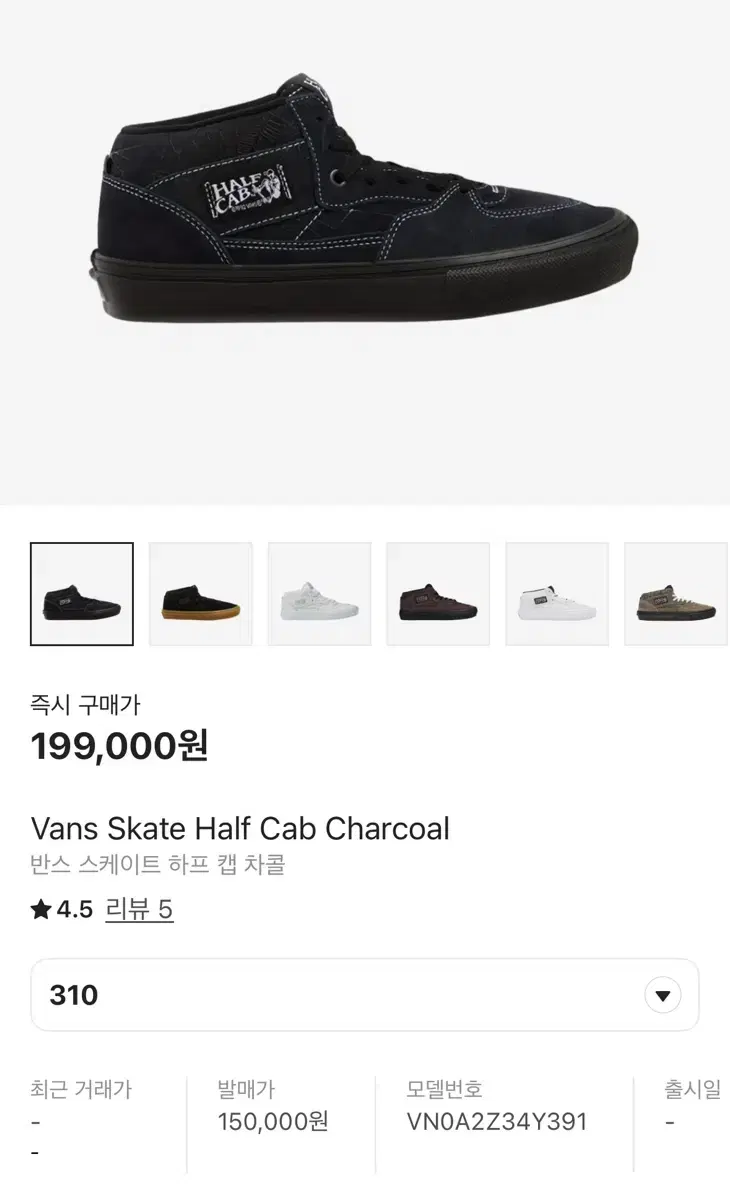Click the product title Vans Skate Half Cab Charcoal
The width and height of the screenshot is (730, 1200).
coord(240,829)
